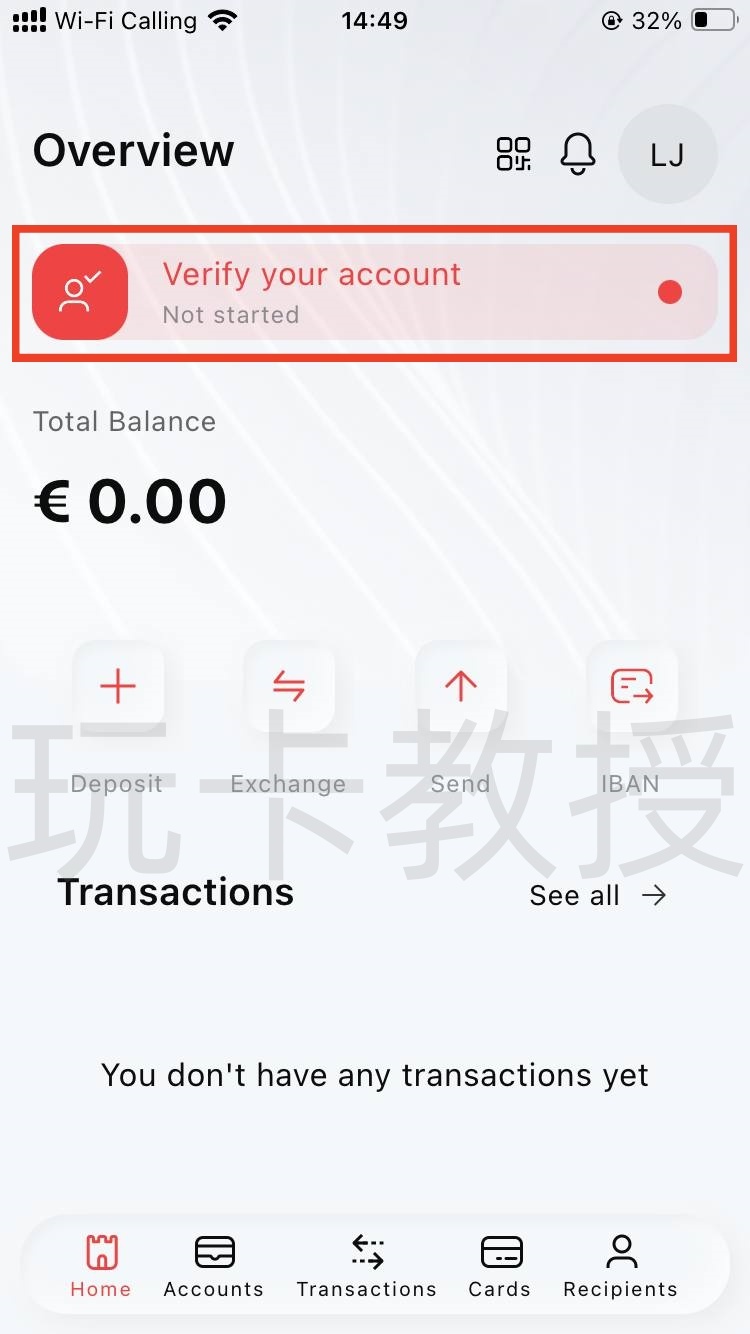Tap the red unread dot on the verification banner
Viewport: 750px width, 1334px height.
670,292
